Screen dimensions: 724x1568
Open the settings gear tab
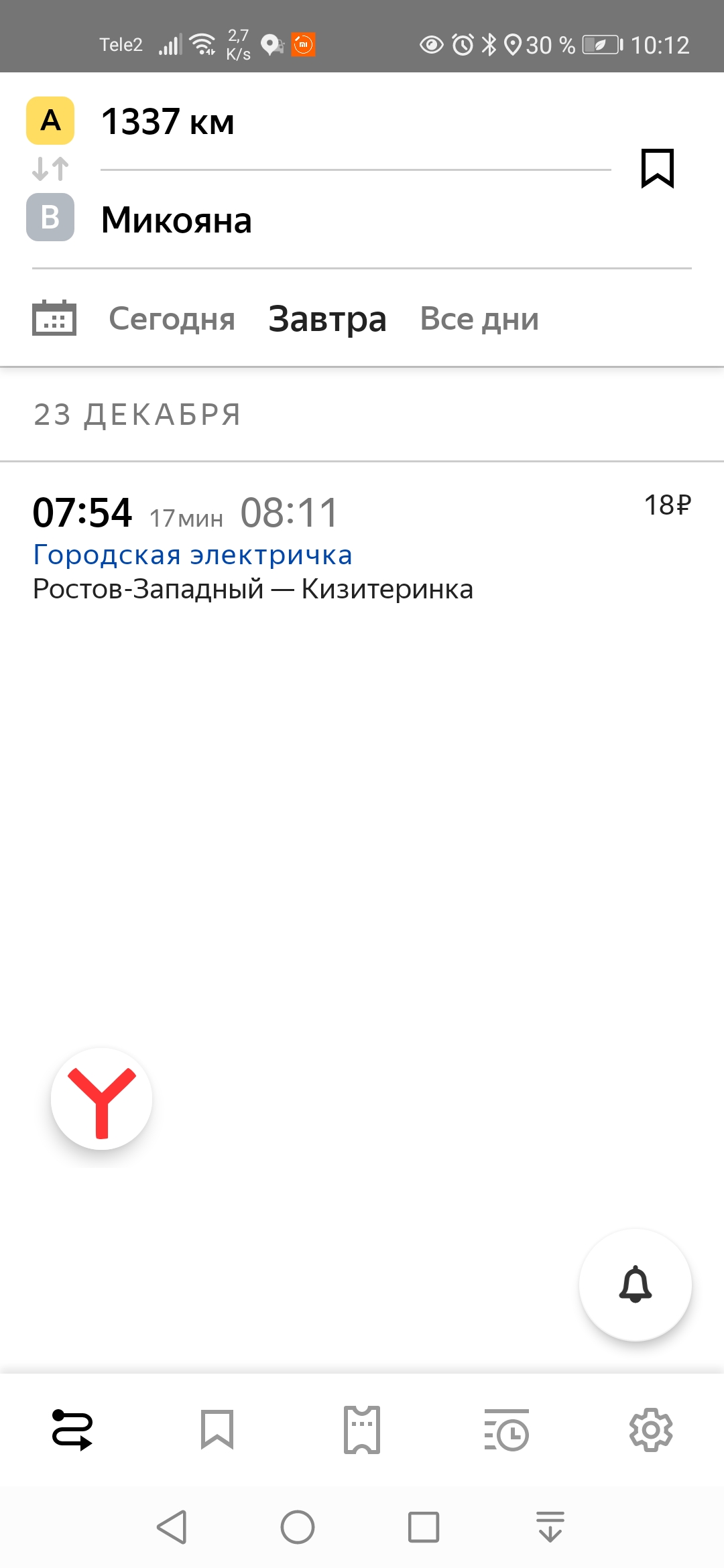(x=651, y=1430)
